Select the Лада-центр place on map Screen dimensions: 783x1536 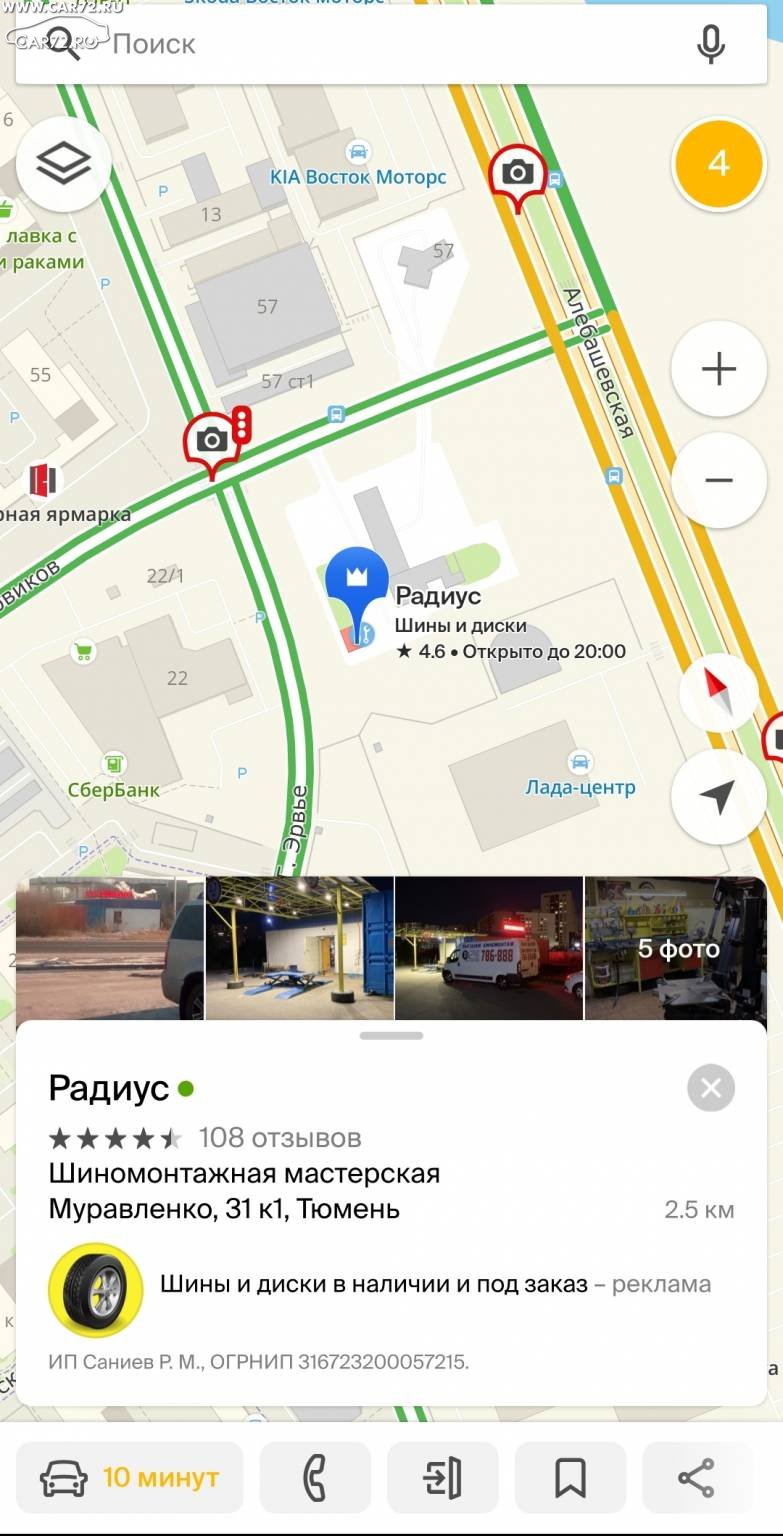[x=580, y=788]
